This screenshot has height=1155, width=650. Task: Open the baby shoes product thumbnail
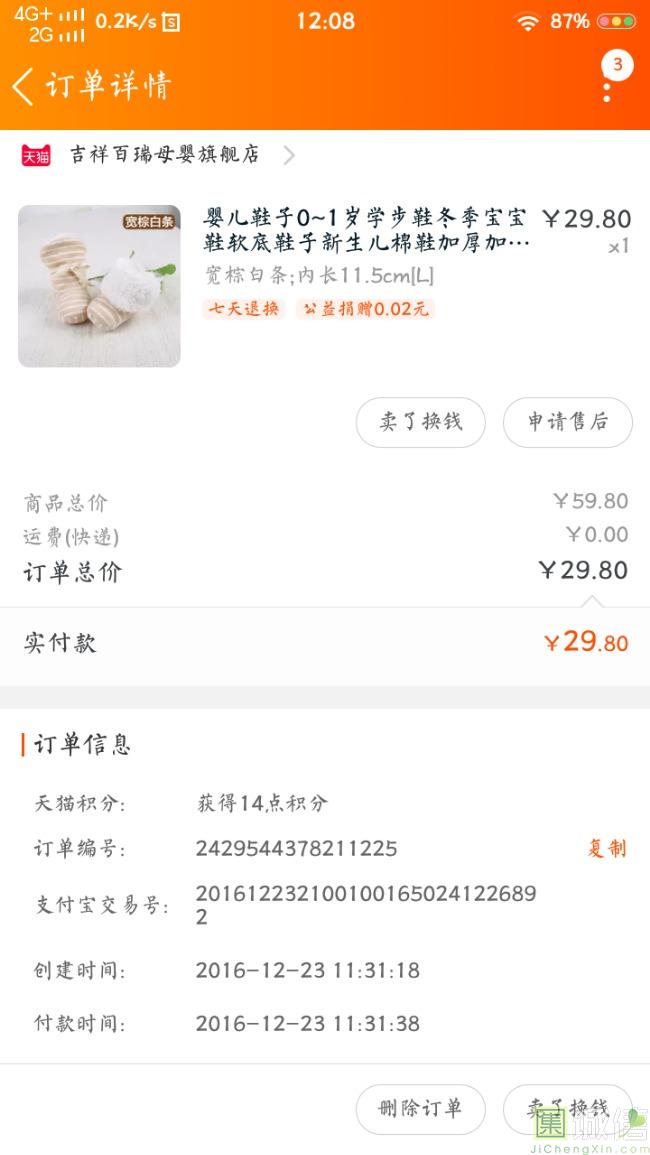point(99,286)
